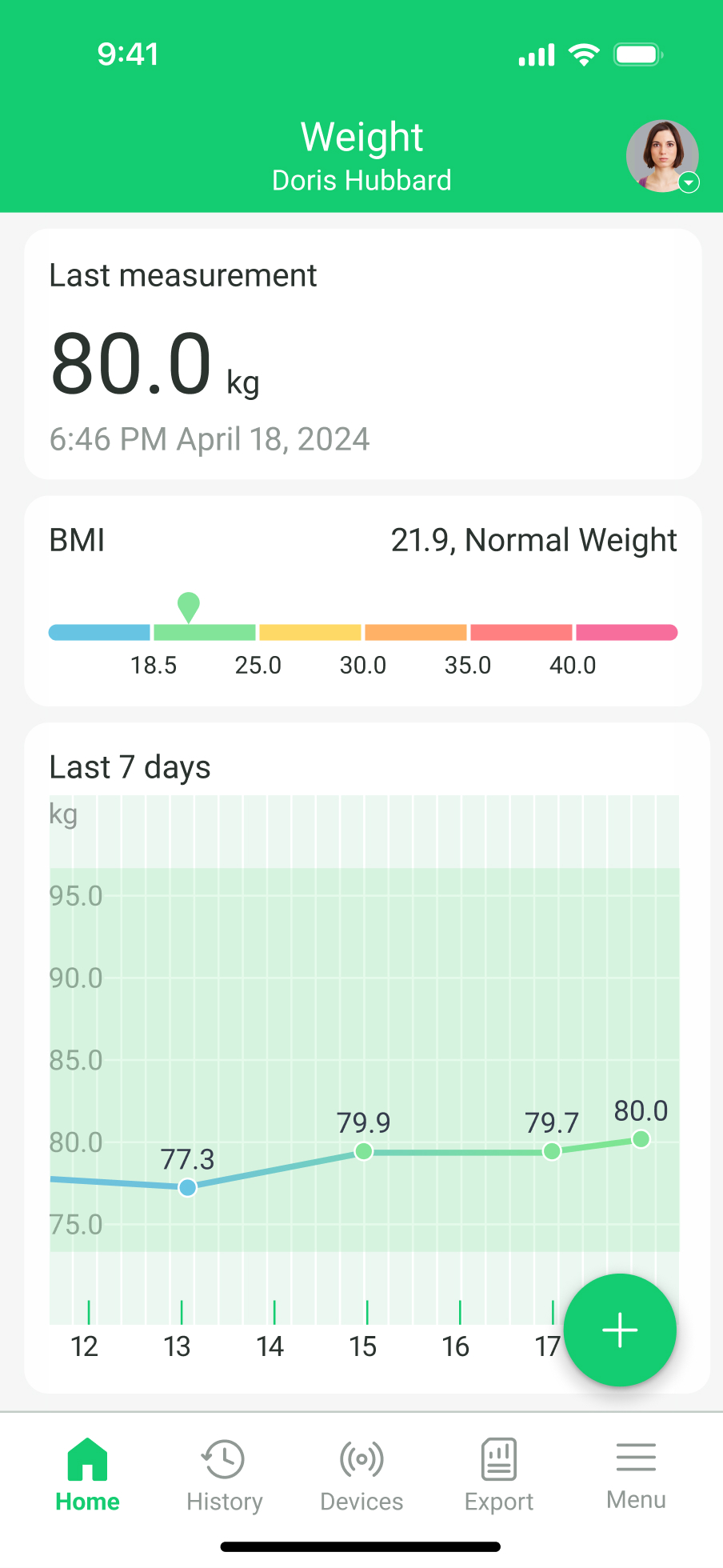Tap the battery indicator in status bar
The image size is (723, 1568).
637,53
